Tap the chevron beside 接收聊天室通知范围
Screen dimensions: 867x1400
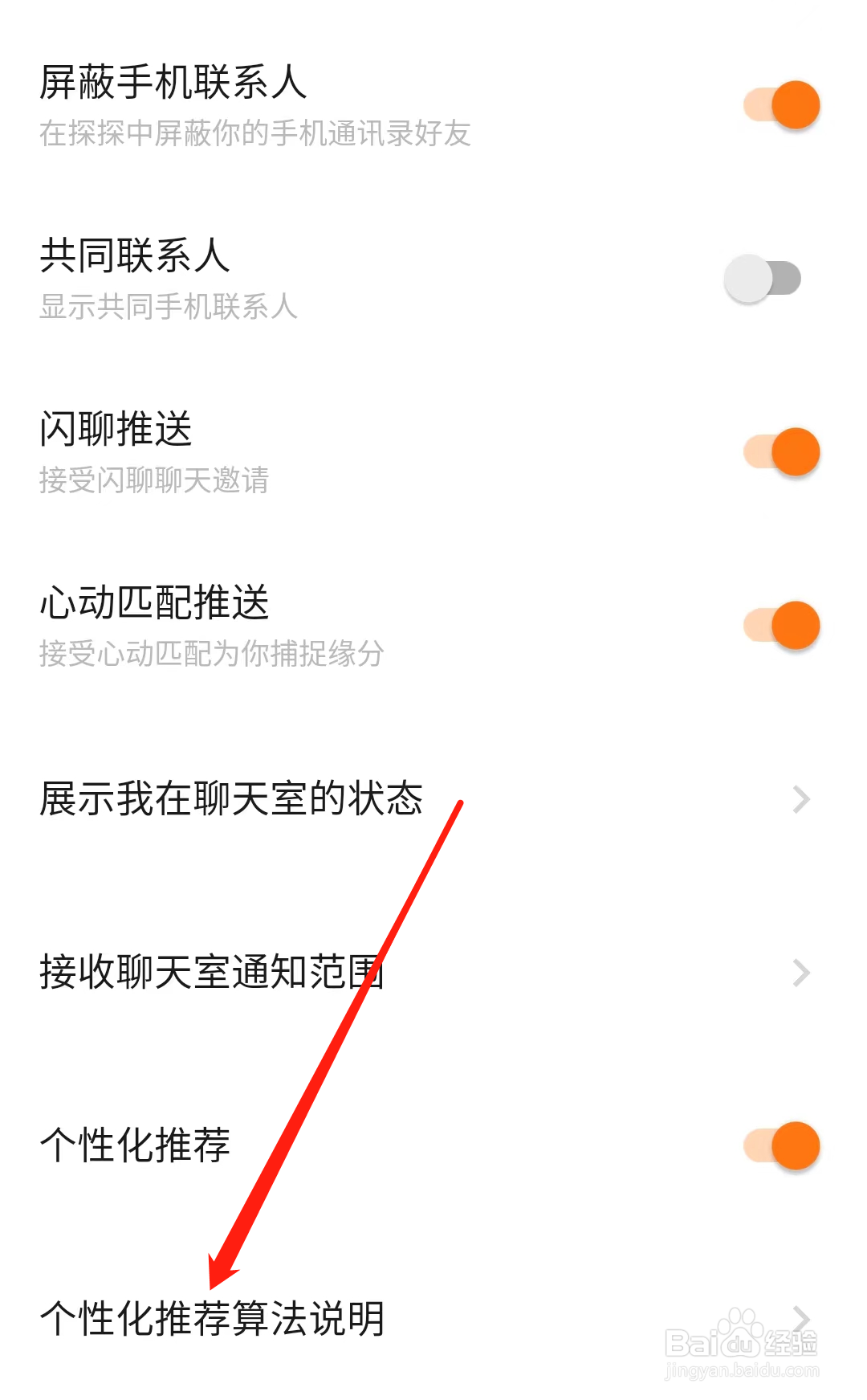pyautogui.click(x=801, y=973)
